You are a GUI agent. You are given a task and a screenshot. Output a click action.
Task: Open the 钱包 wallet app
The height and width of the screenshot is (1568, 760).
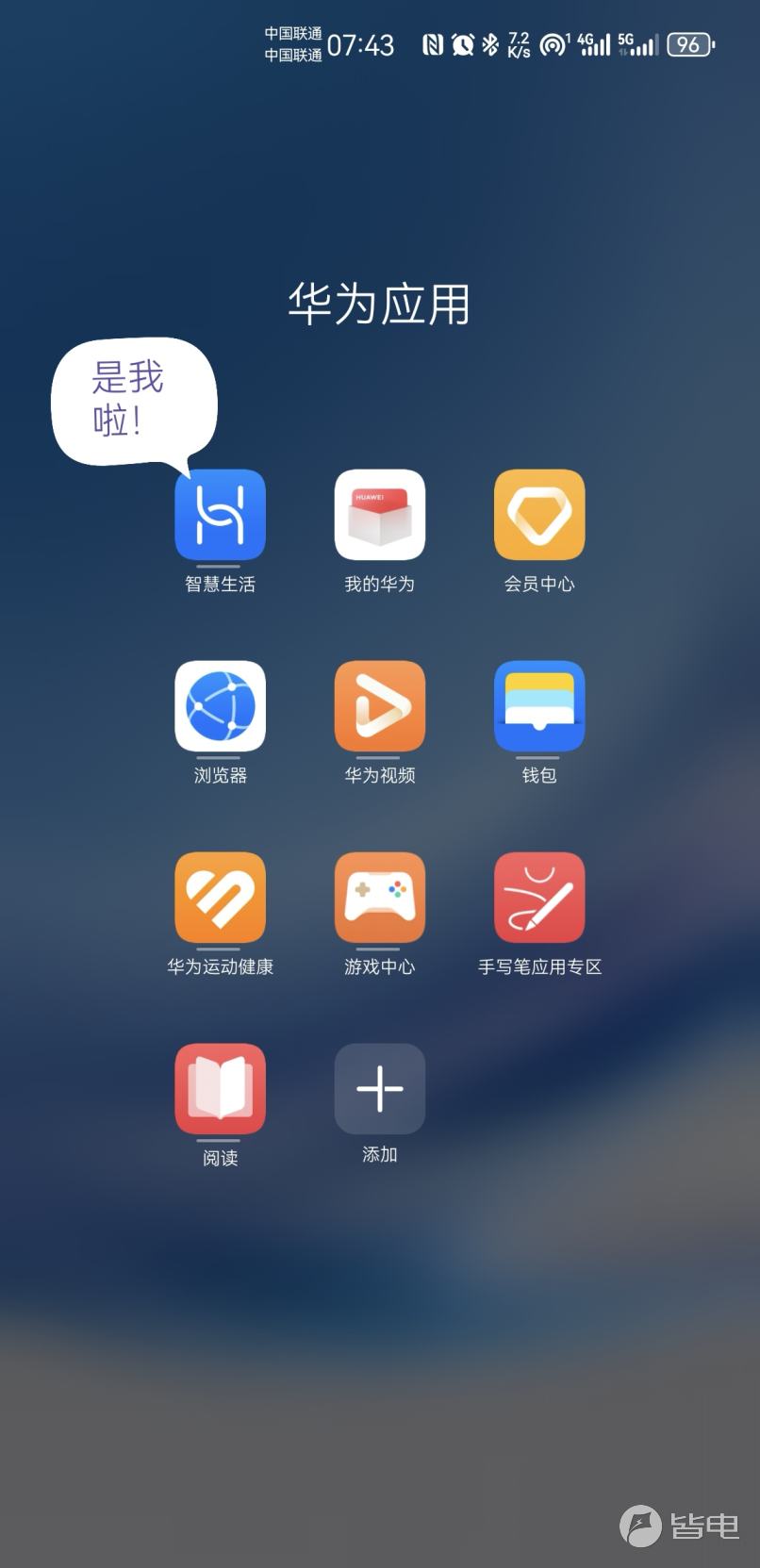pyautogui.click(x=539, y=706)
